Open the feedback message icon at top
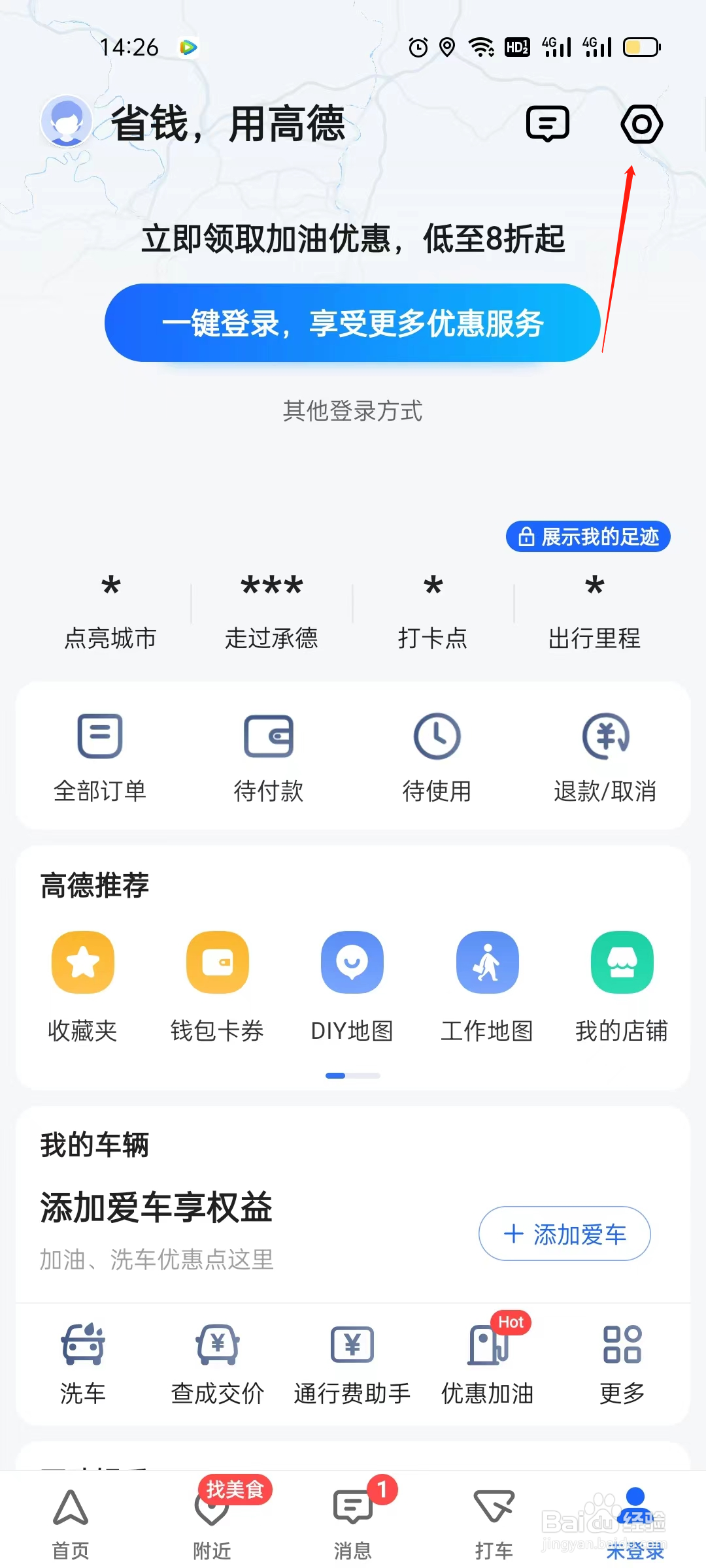 [548, 123]
